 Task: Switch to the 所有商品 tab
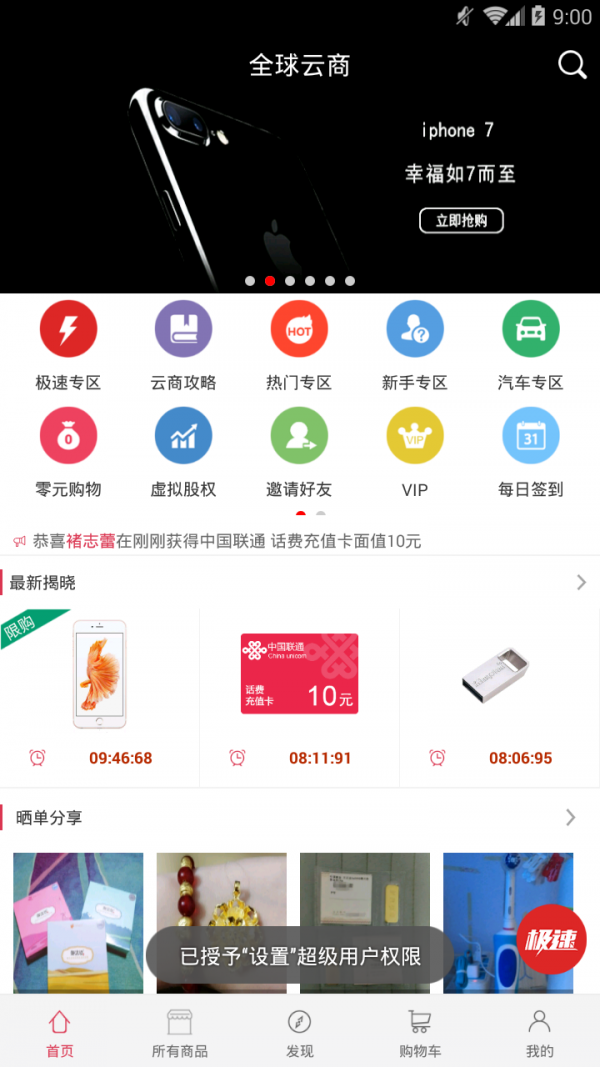tap(180, 1032)
